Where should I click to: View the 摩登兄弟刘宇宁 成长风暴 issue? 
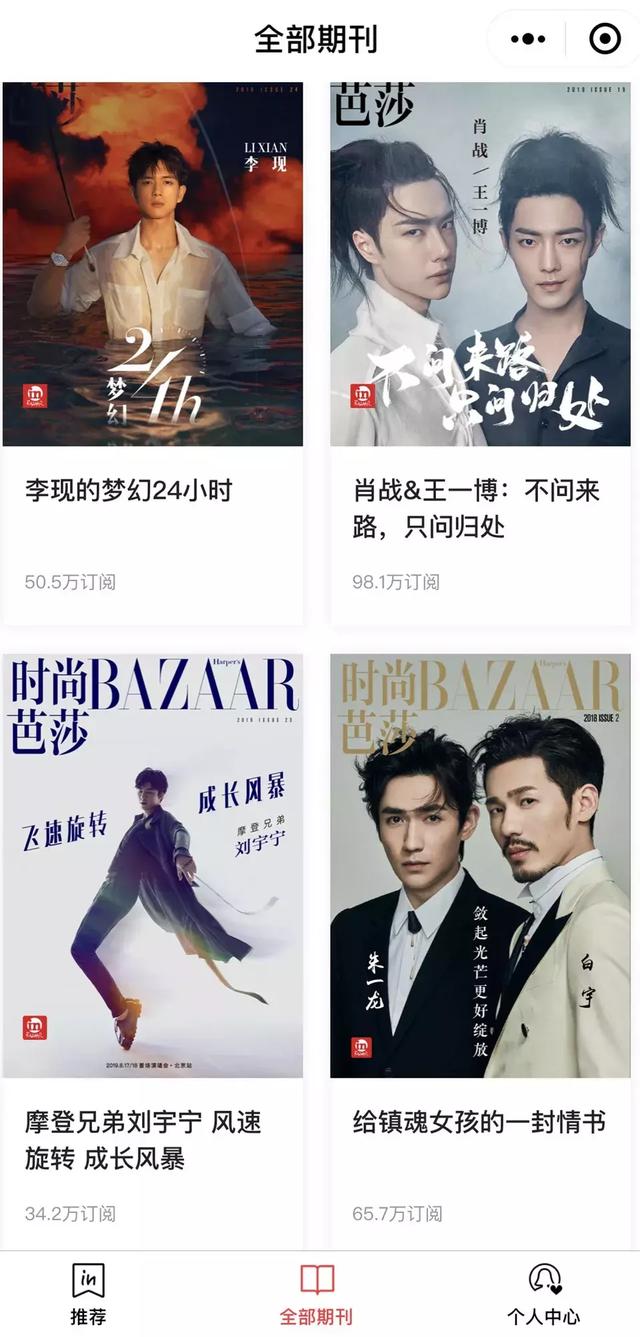point(153,866)
